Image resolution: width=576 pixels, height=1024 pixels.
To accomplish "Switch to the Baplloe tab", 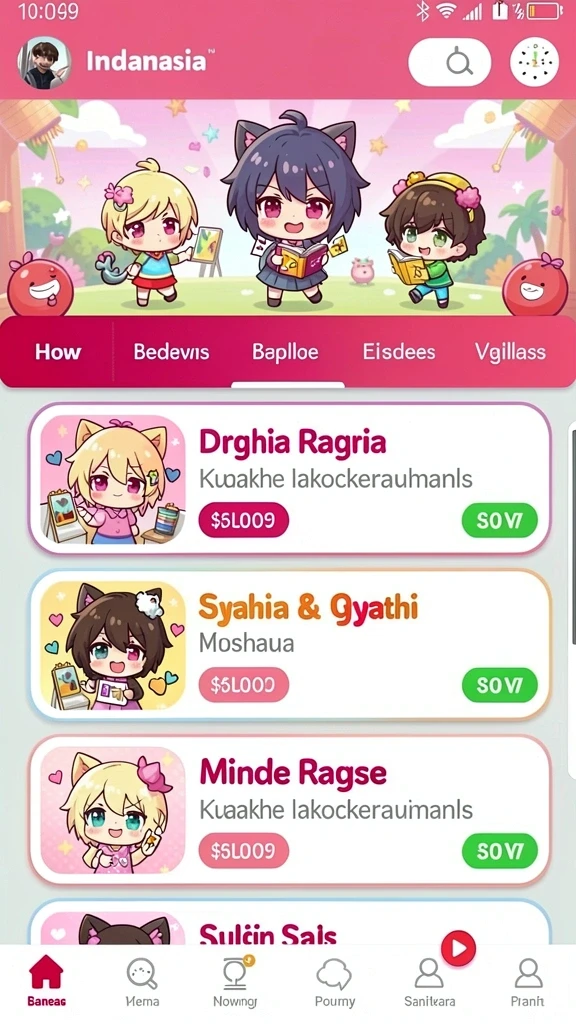I will tap(285, 352).
